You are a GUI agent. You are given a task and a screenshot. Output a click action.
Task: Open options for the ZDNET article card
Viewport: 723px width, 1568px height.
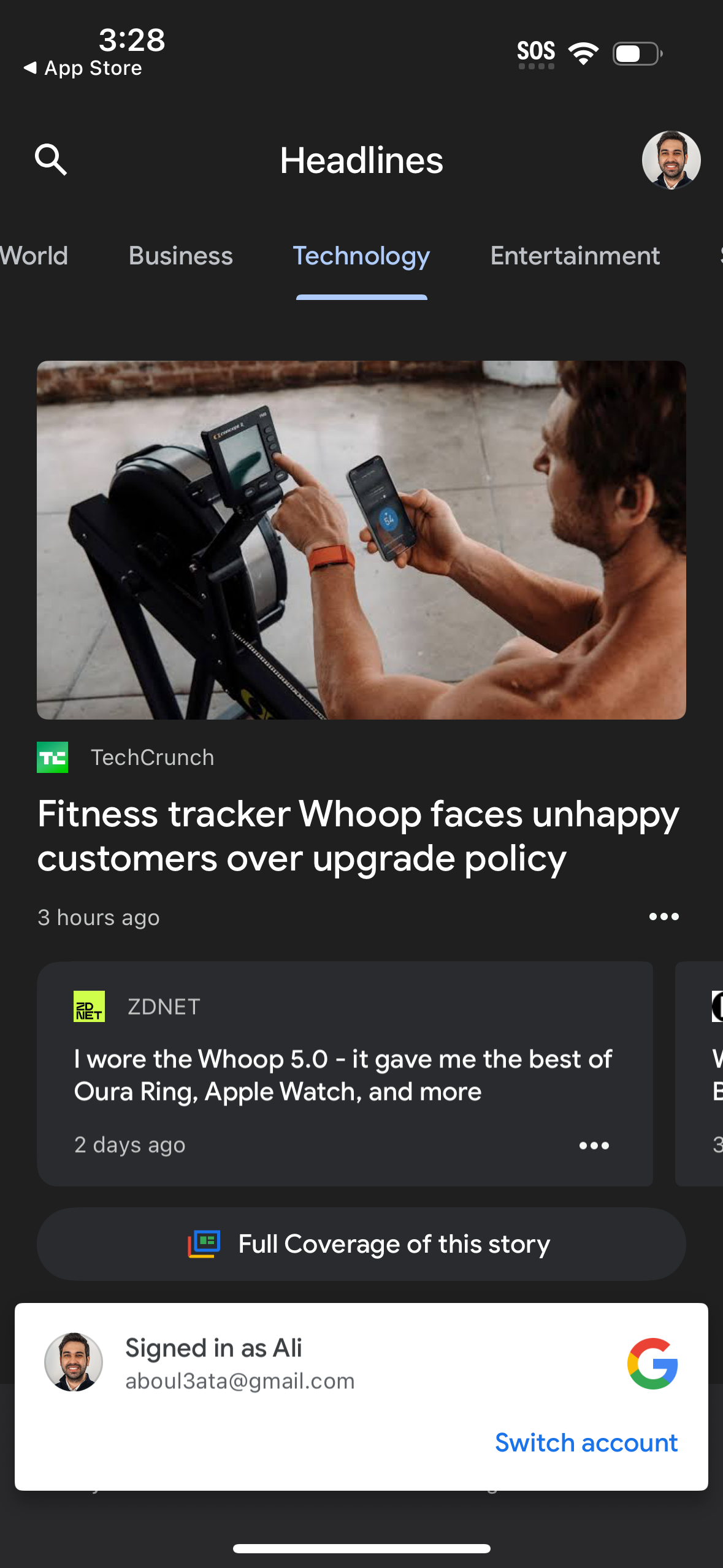[594, 1145]
